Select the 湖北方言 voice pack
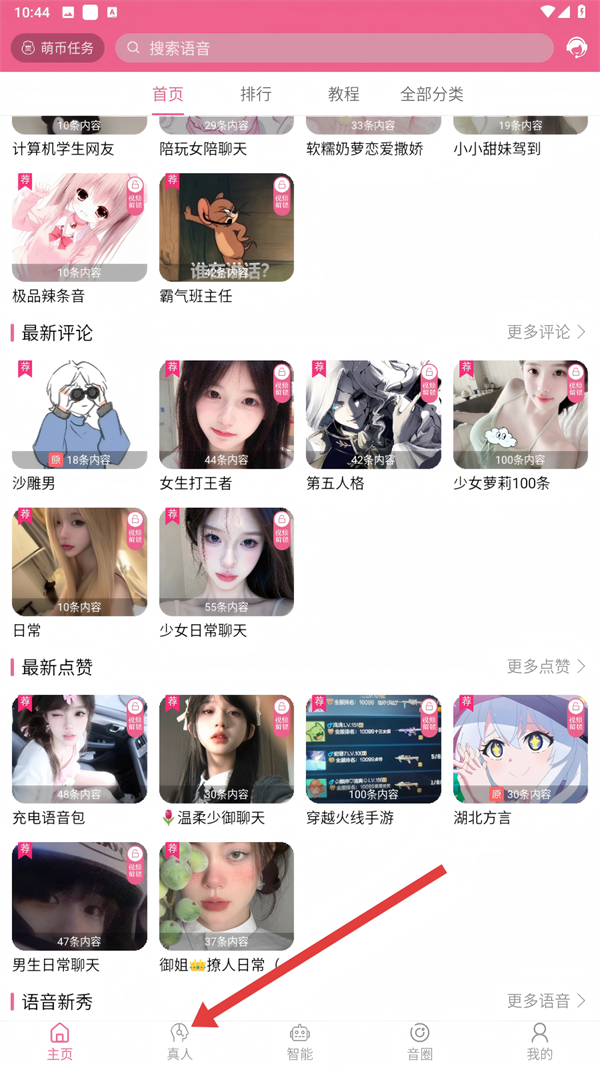Viewport: 600px width, 1066px height. point(520,749)
